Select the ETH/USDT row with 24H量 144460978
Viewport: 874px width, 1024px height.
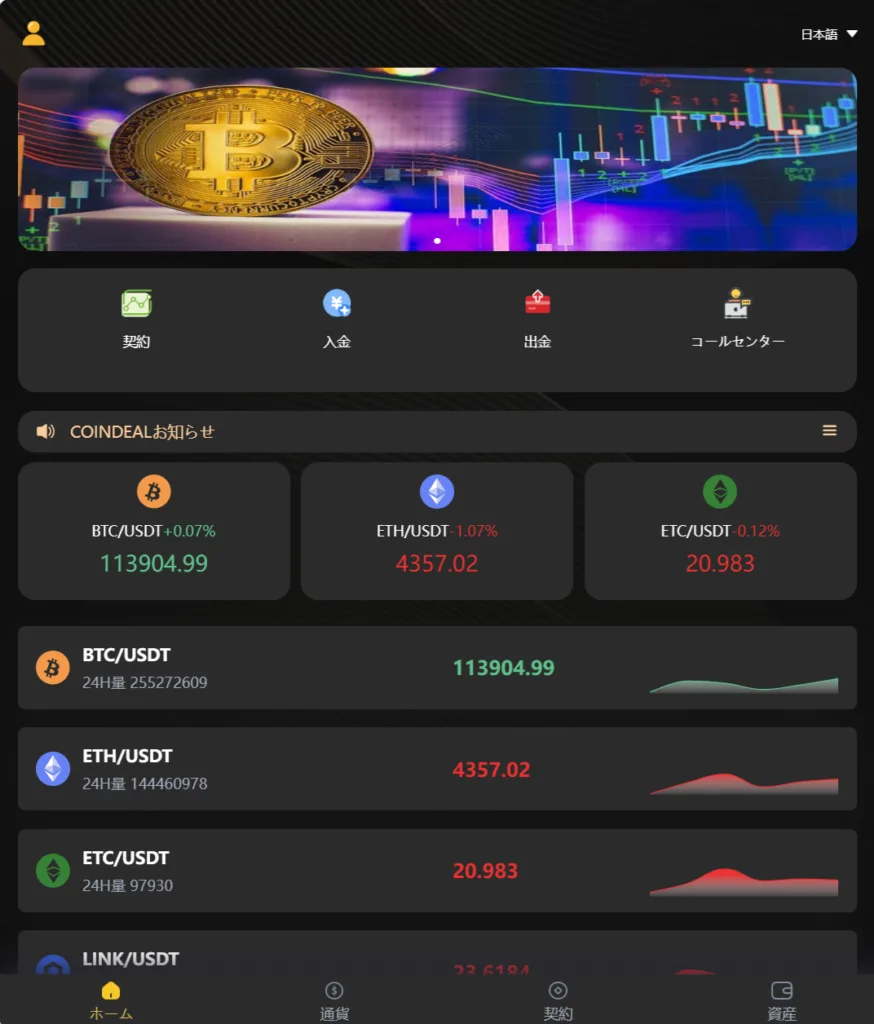(x=437, y=769)
